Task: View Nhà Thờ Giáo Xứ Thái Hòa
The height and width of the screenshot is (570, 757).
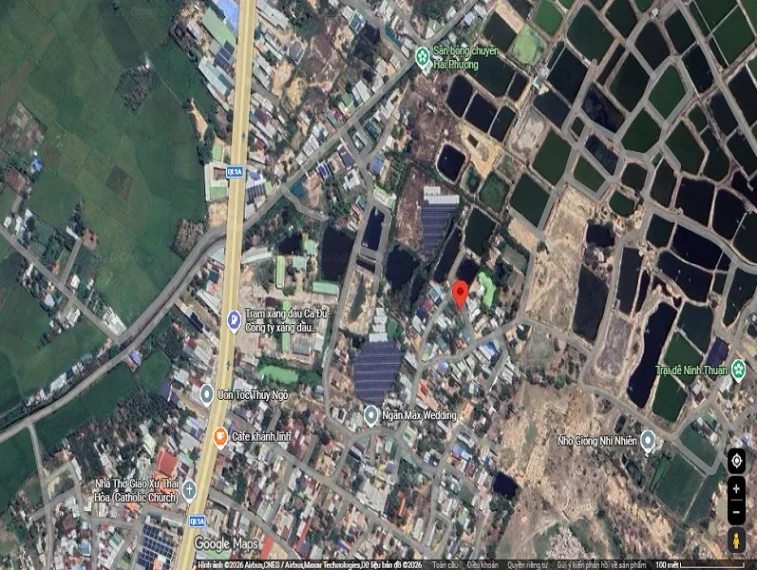Action: 189,489
